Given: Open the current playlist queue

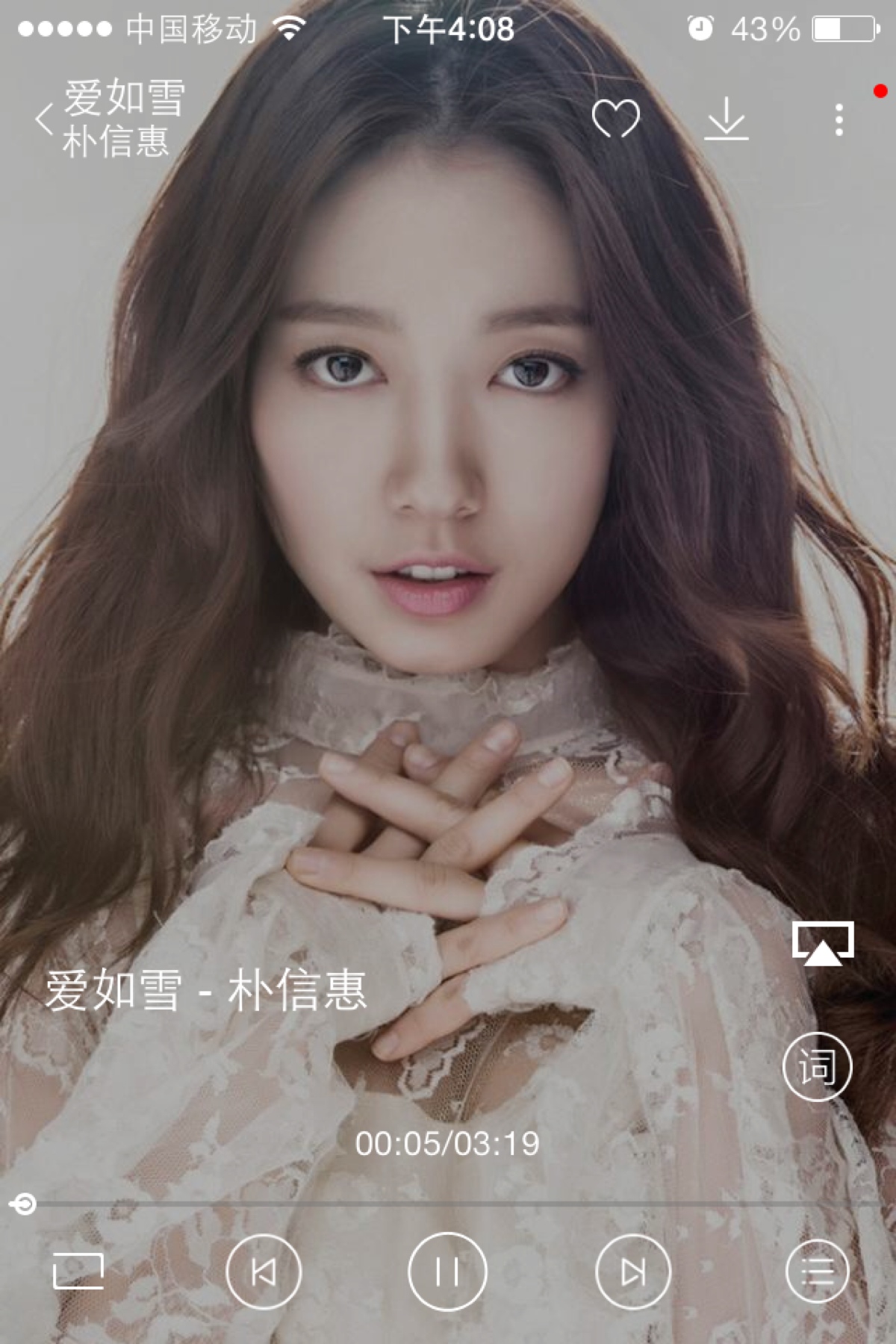Looking at the screenshot, I should pyautogui.click(x=818, y=1272).
